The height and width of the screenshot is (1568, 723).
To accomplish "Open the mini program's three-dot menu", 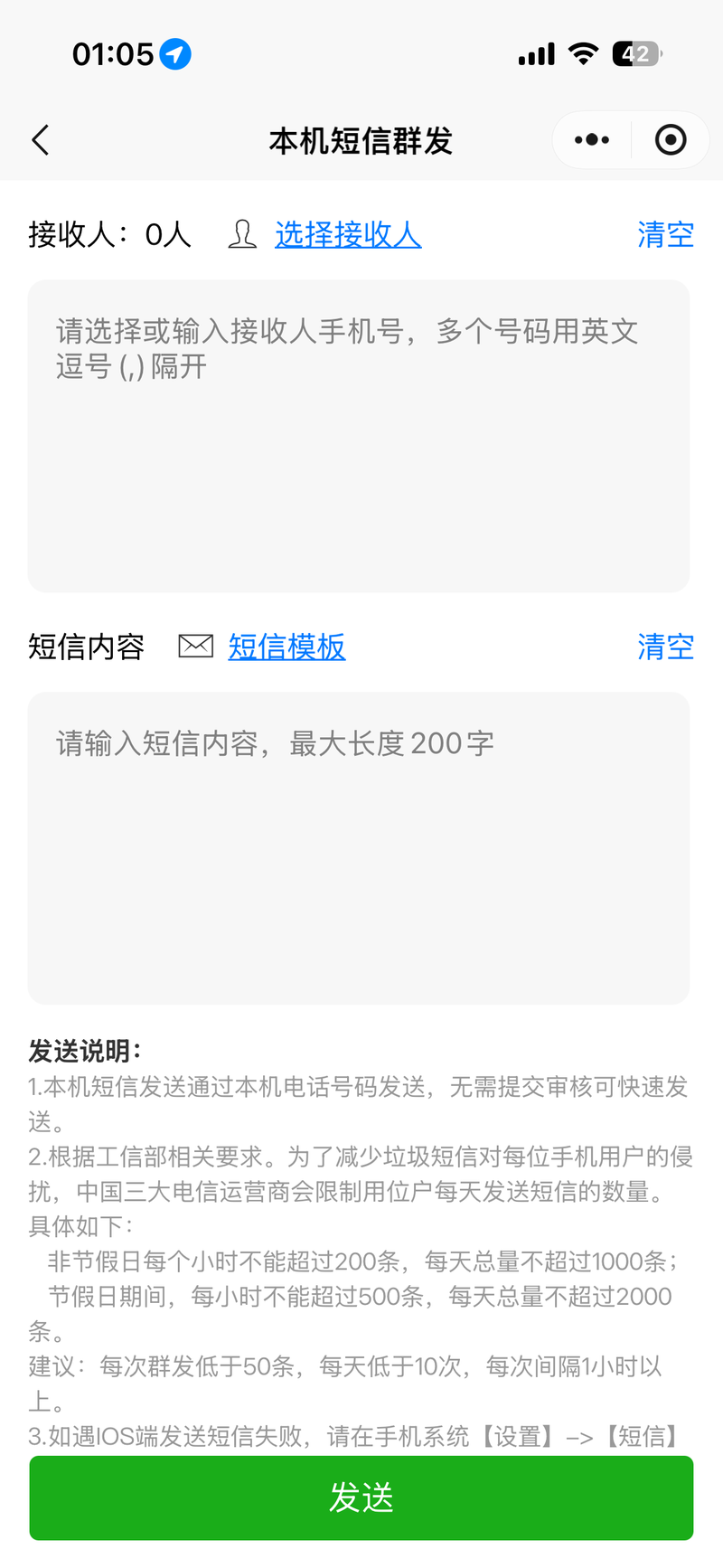I will click(592, 140).
